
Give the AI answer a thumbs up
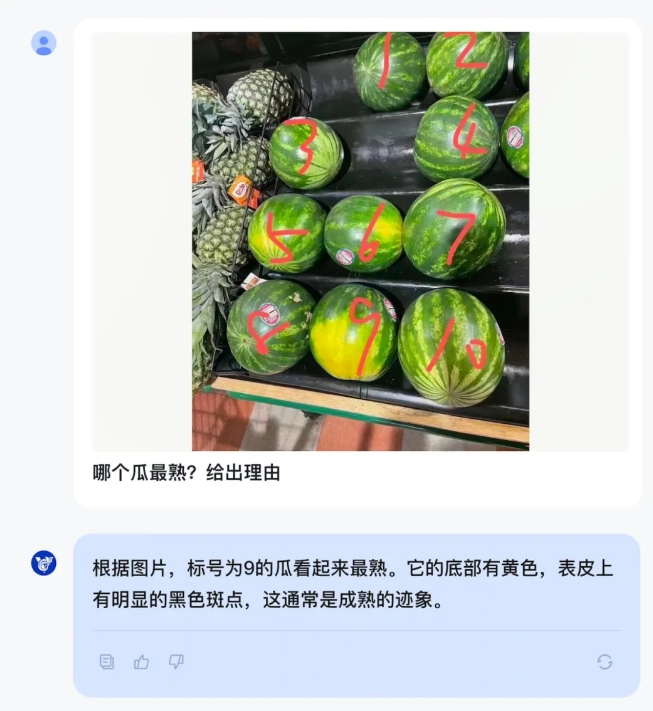tap(142, 662)
